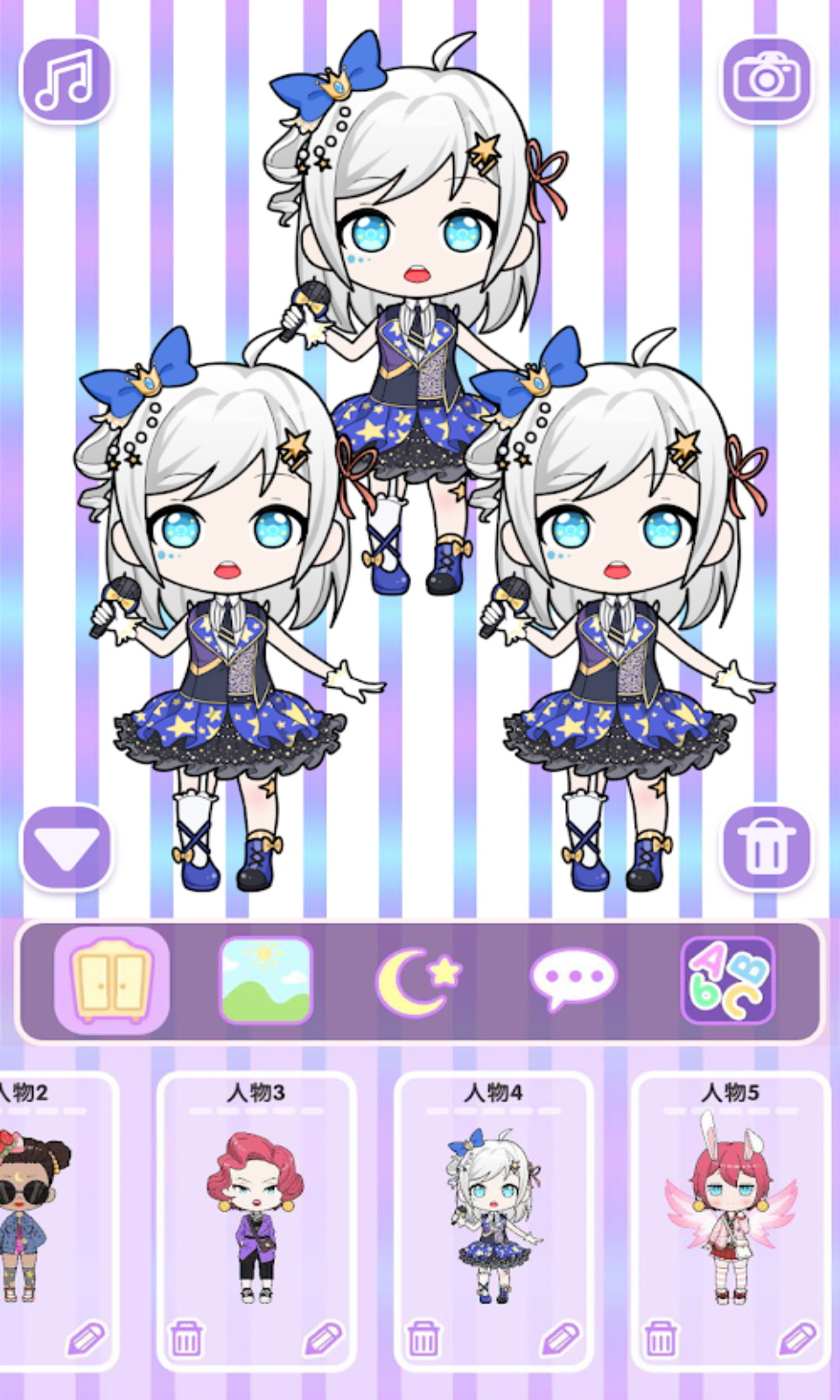
Task: Switch to the speech bubble tab
Action: point(573,980)
